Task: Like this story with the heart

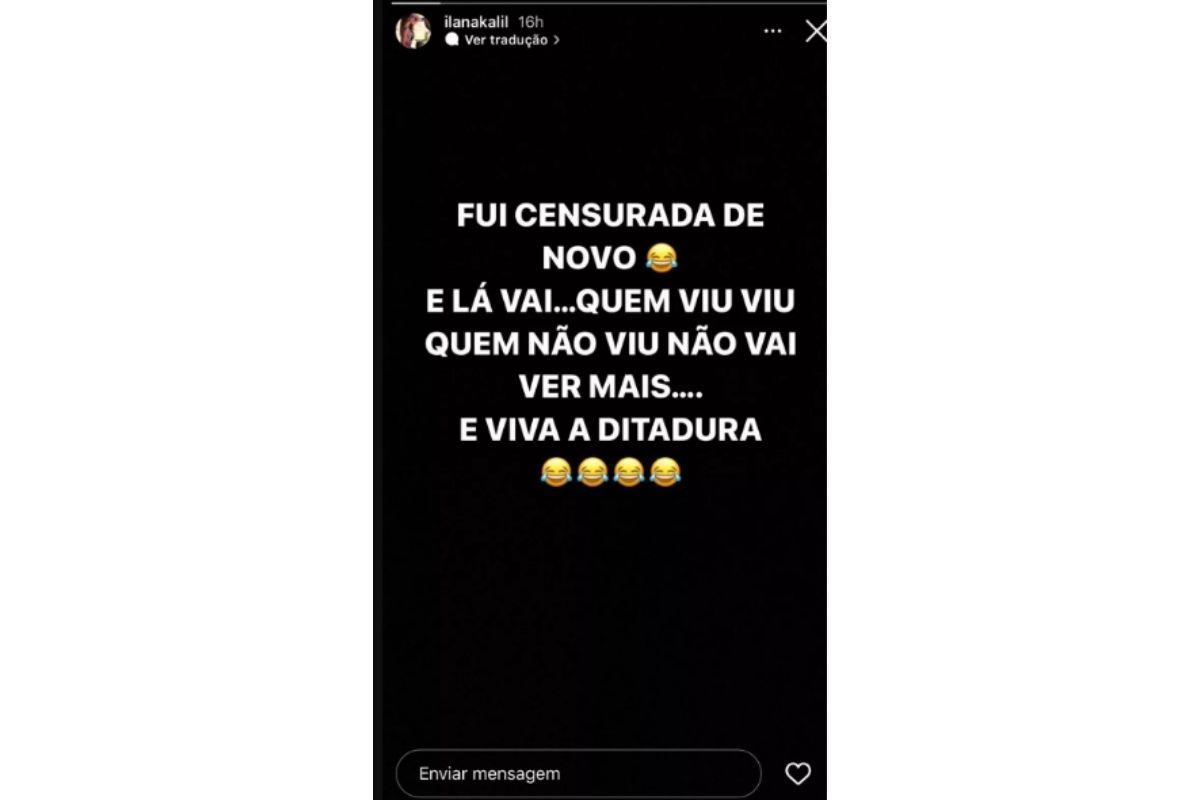Action: [x=797, y=773]
